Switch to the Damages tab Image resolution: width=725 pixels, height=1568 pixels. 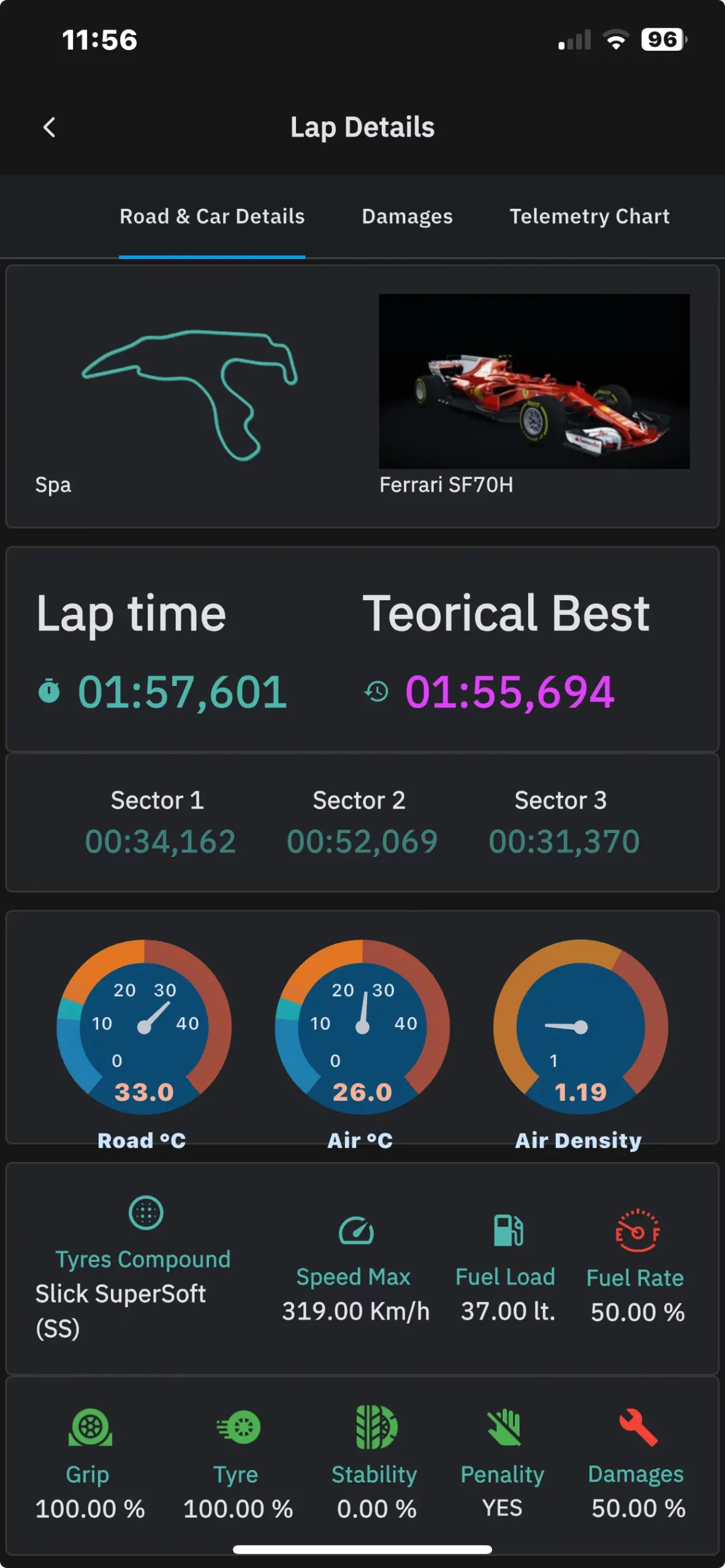pyautogui.click(x=407, y=216)
